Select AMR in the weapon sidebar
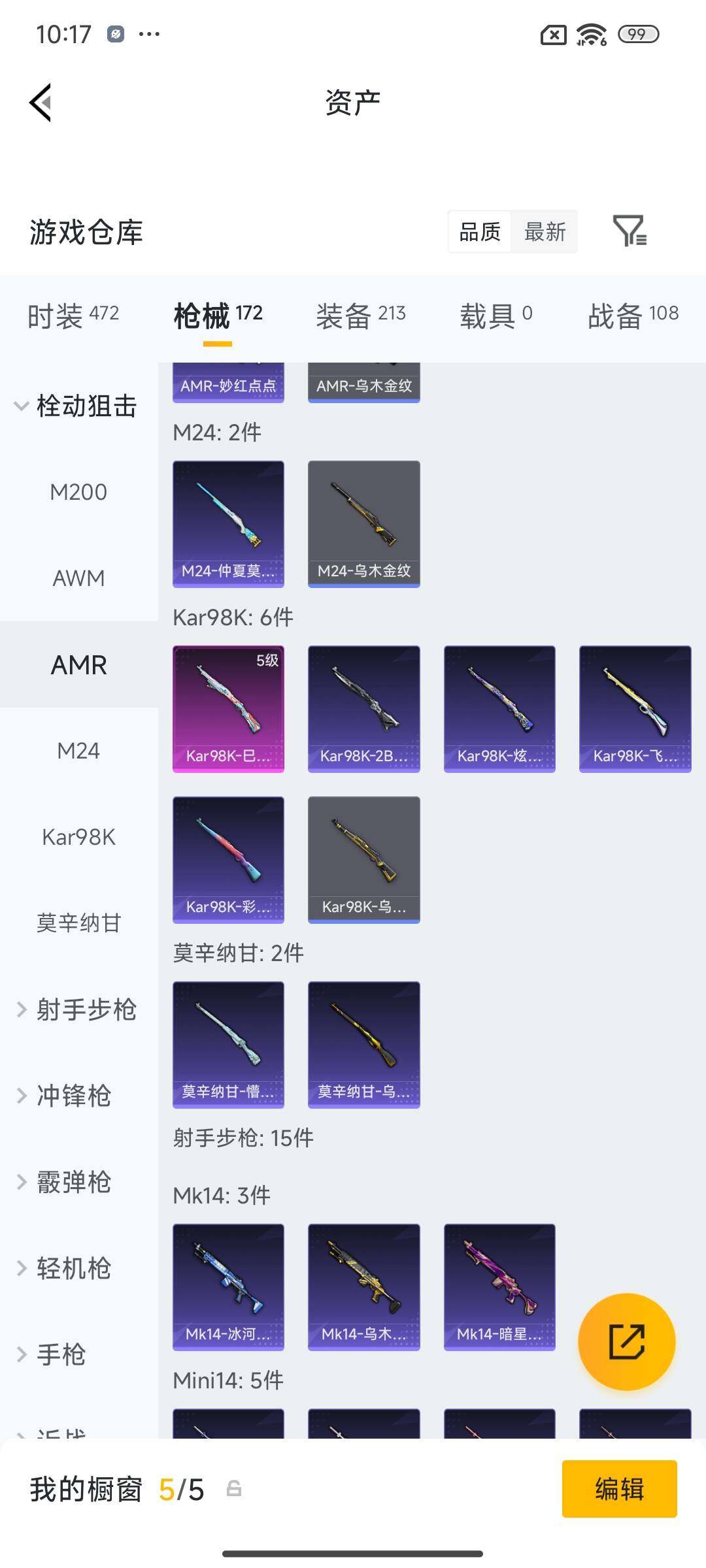706x1568 pixels. (78, 664)
